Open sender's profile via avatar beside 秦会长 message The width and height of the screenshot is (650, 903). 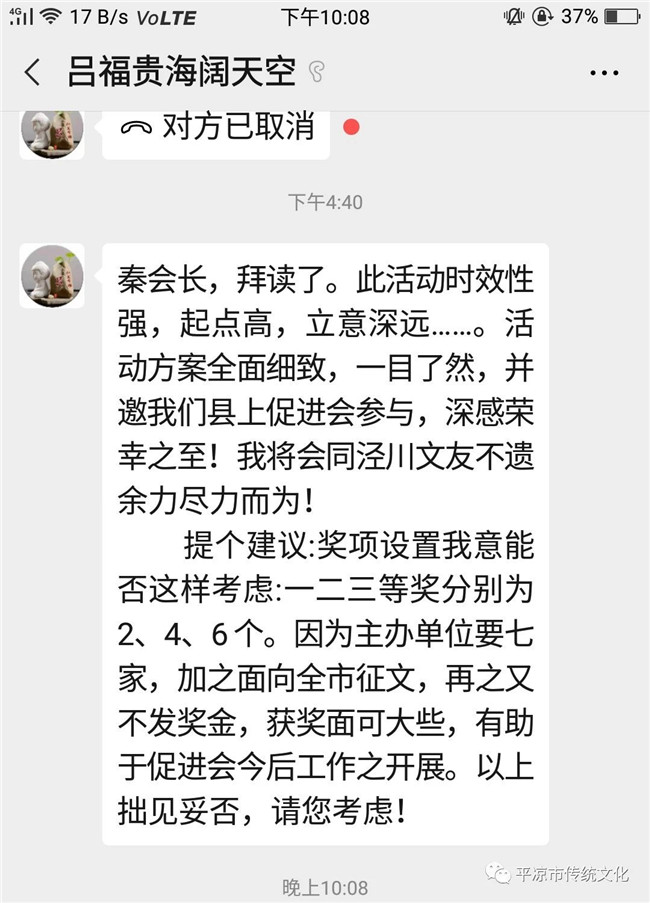[x=52, y=275]
